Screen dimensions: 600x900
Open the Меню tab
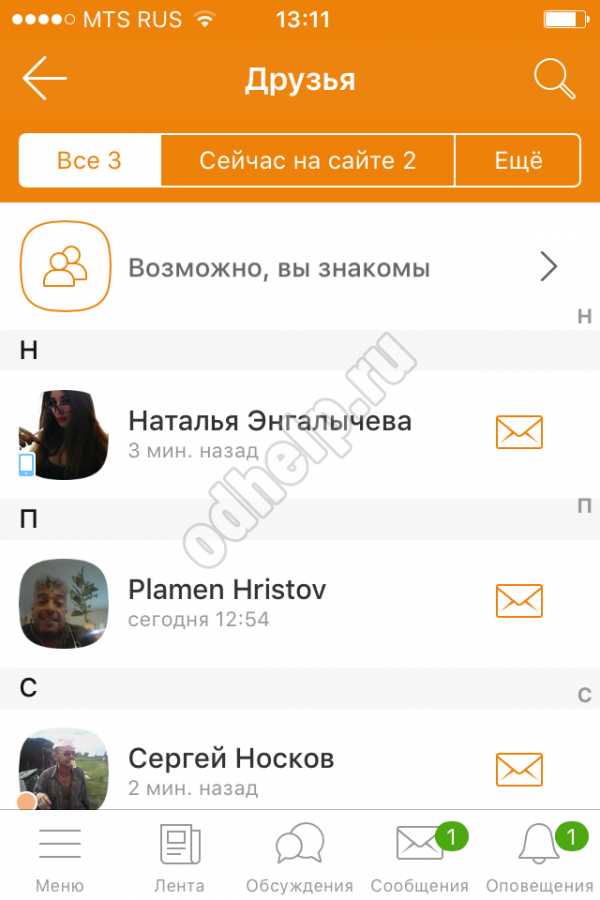[59, 857]
